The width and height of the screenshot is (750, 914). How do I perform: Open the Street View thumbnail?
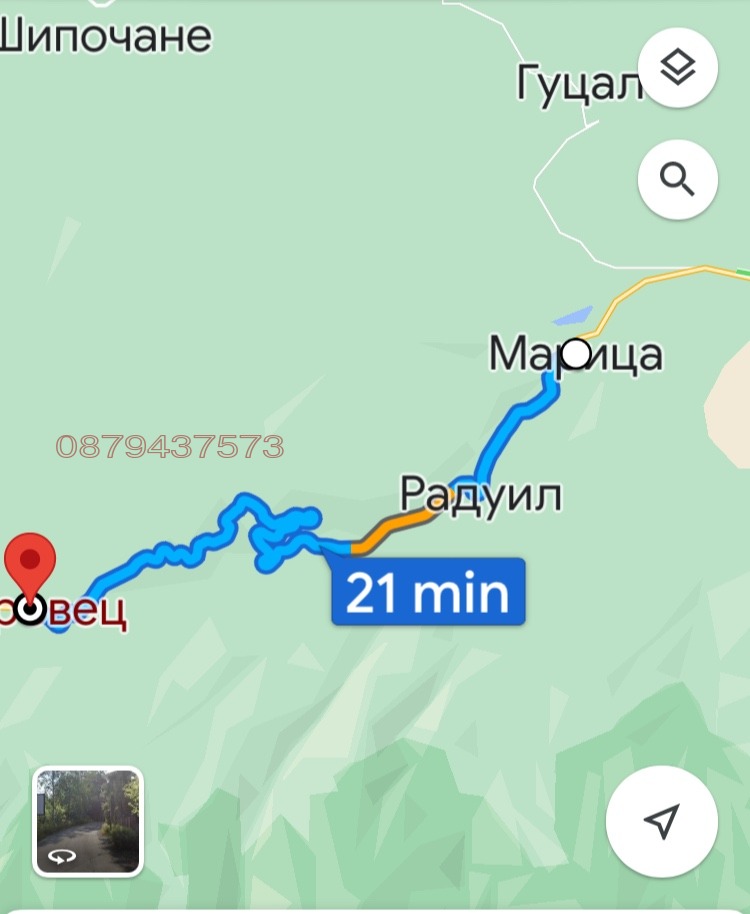(x=88, y=821)
